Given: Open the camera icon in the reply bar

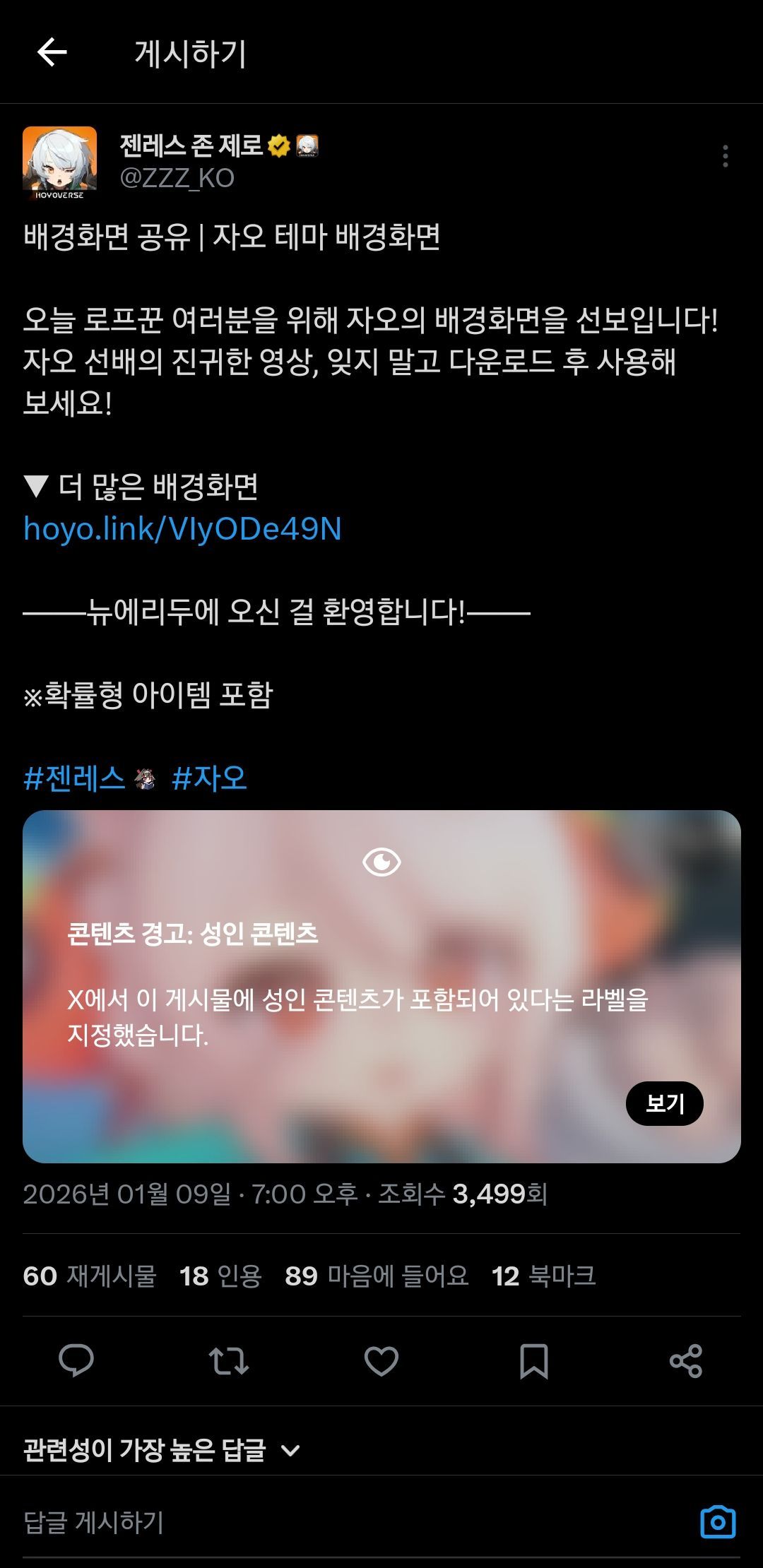Looking at the screenshot, I should [718, 1523].
